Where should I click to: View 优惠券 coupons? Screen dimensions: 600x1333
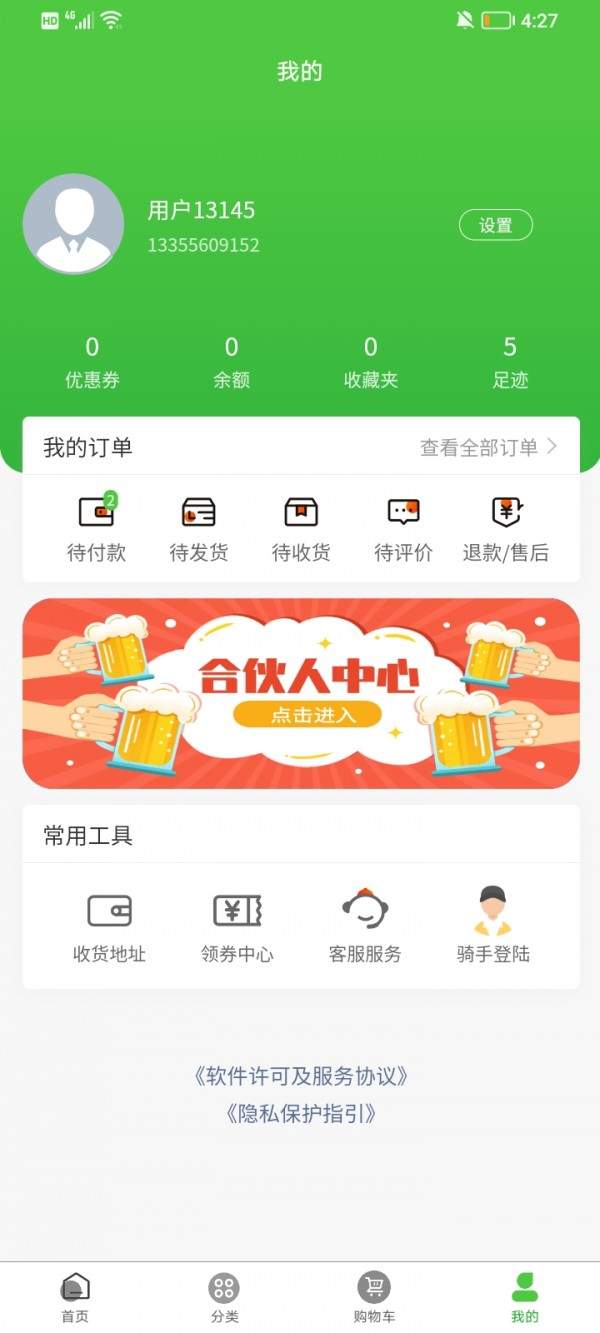(x=92, y=362)
